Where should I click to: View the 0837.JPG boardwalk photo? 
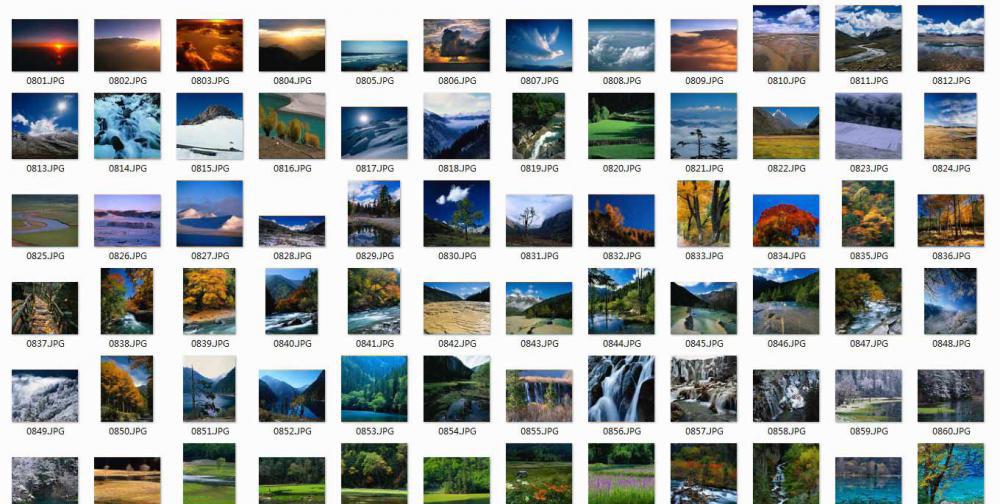pos(44,308)
